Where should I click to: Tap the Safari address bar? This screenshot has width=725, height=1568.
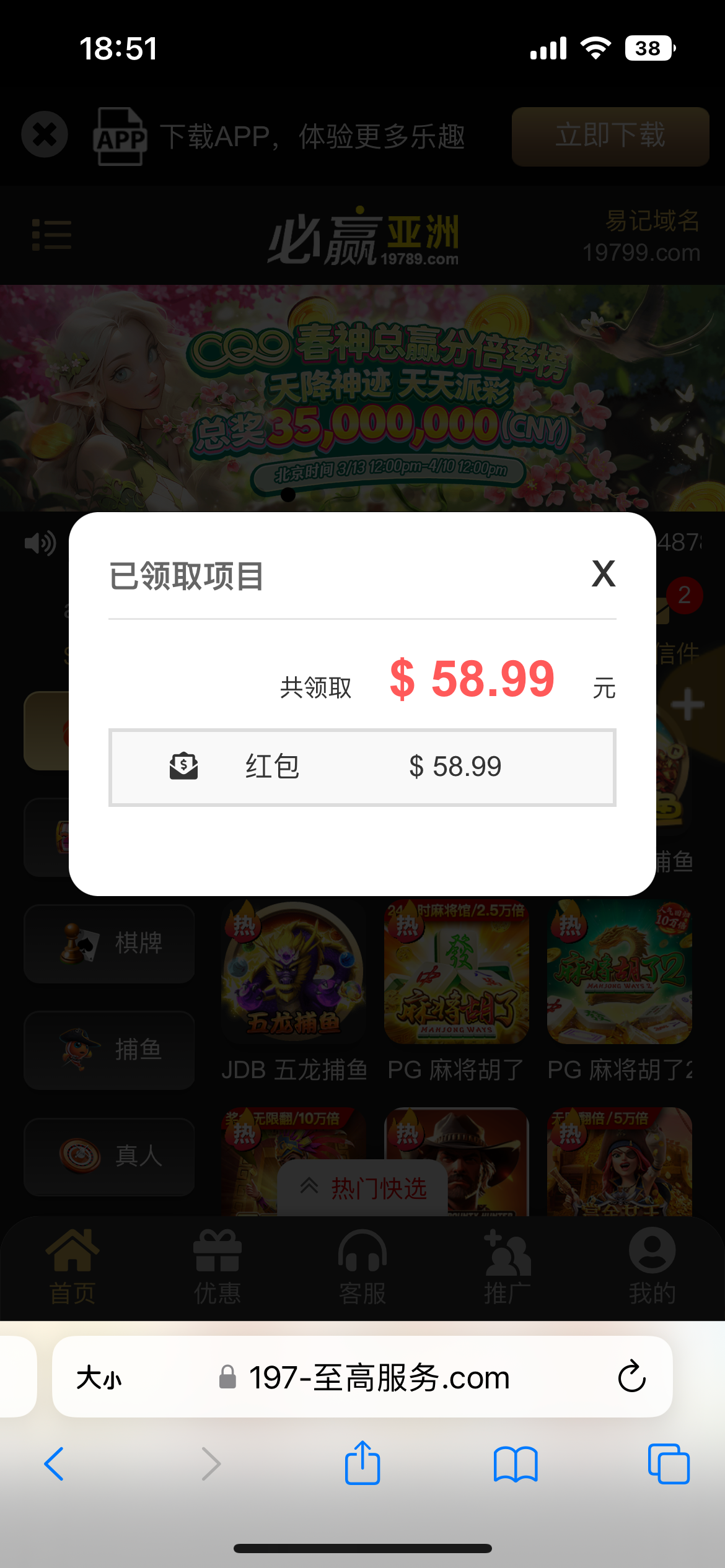point(378,1379)
